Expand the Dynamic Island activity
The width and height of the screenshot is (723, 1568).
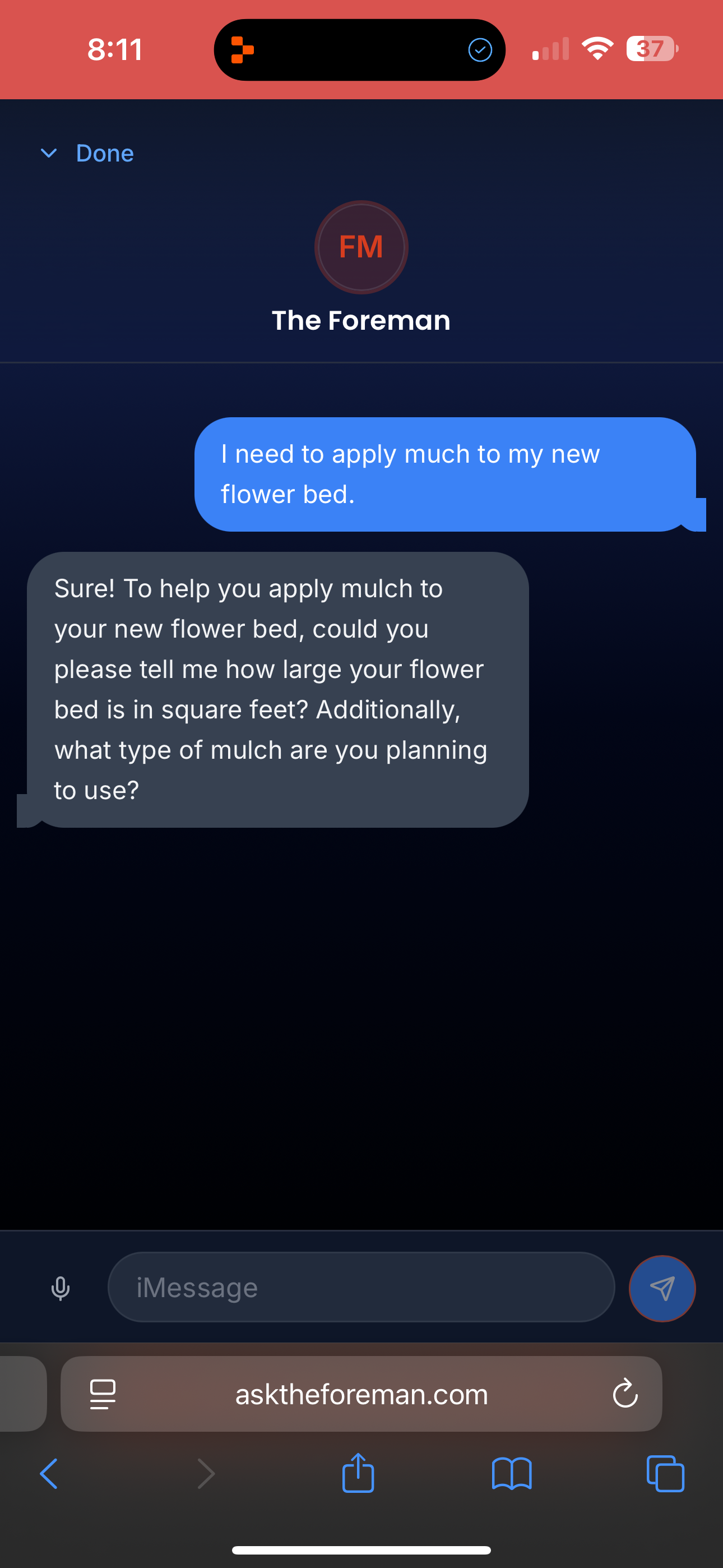pos(359,49)
